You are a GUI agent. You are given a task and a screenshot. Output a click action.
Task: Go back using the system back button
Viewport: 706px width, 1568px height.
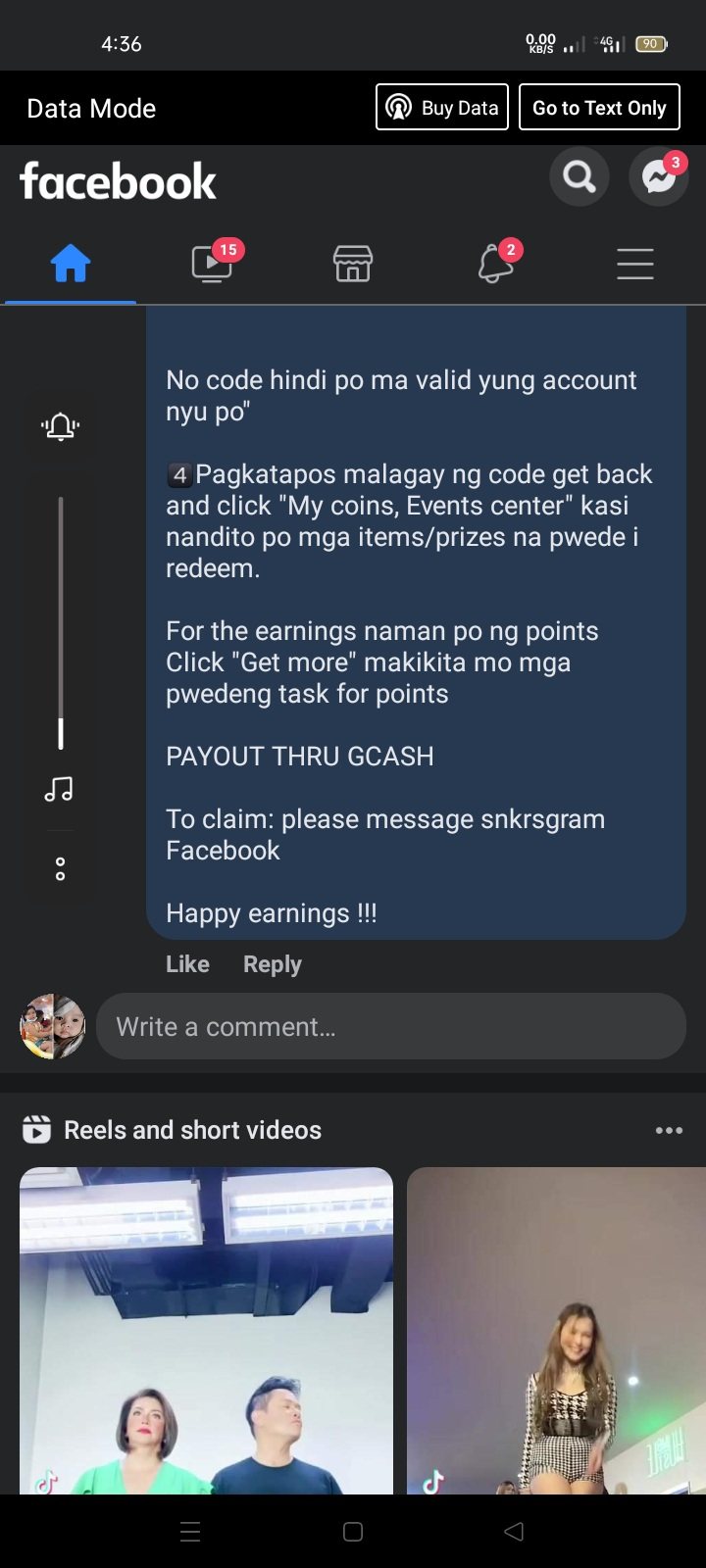[513, 1532]
